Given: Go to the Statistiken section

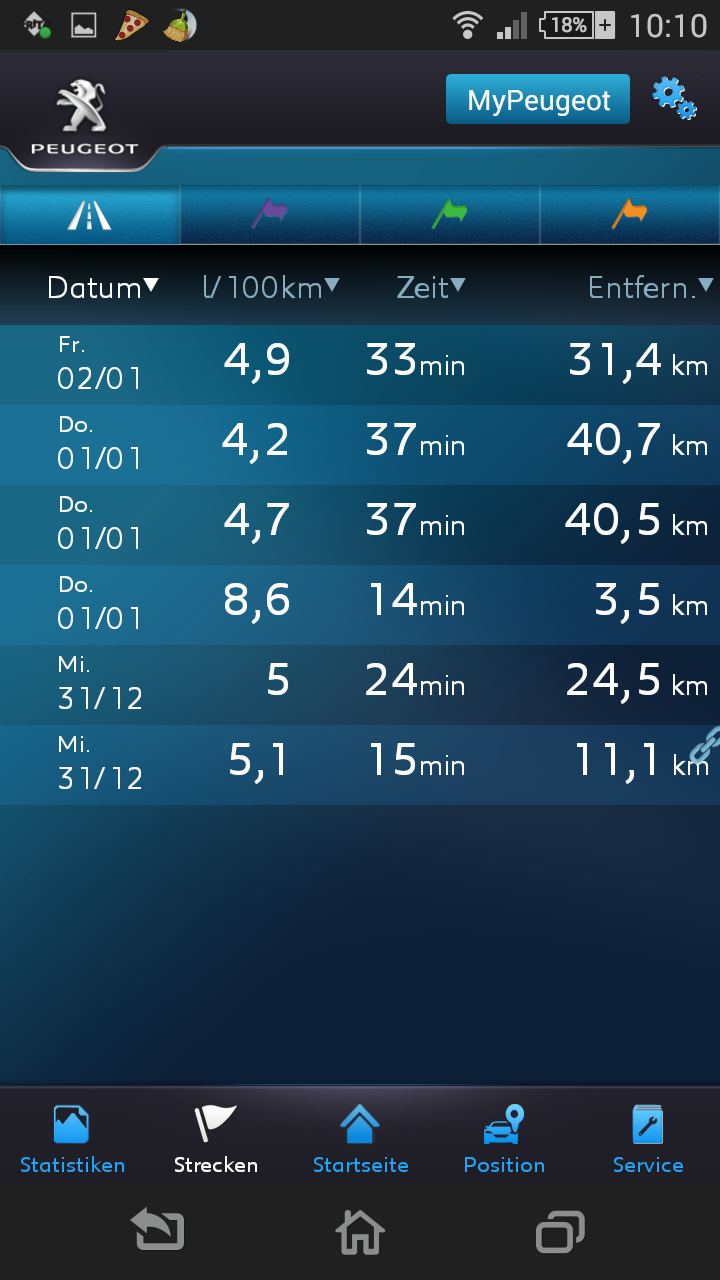Looking at the screenshot, I should pos(72,1138).
